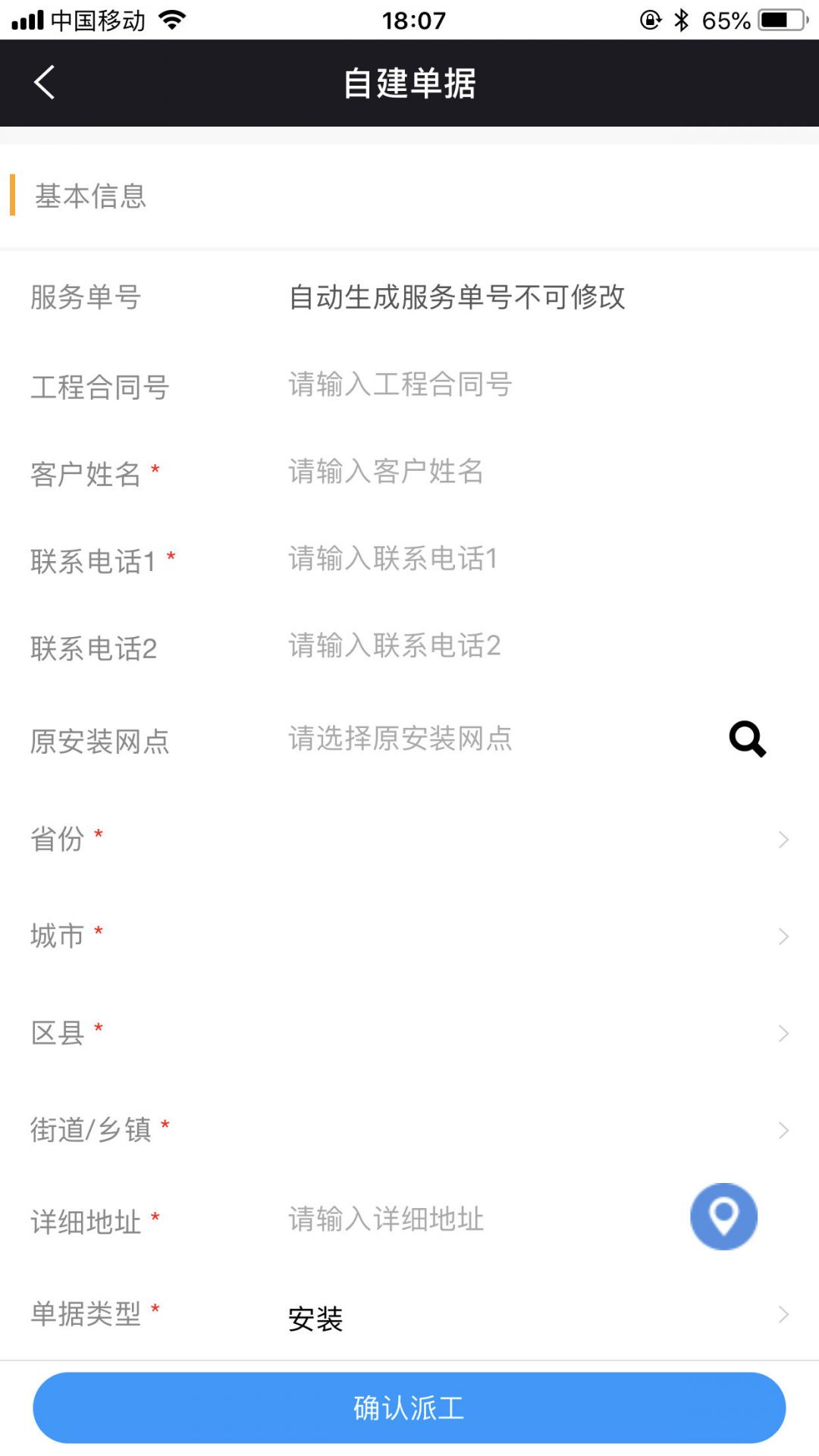
Task: Tap the 自建单据 title in the header
Action: coord(409,85)
